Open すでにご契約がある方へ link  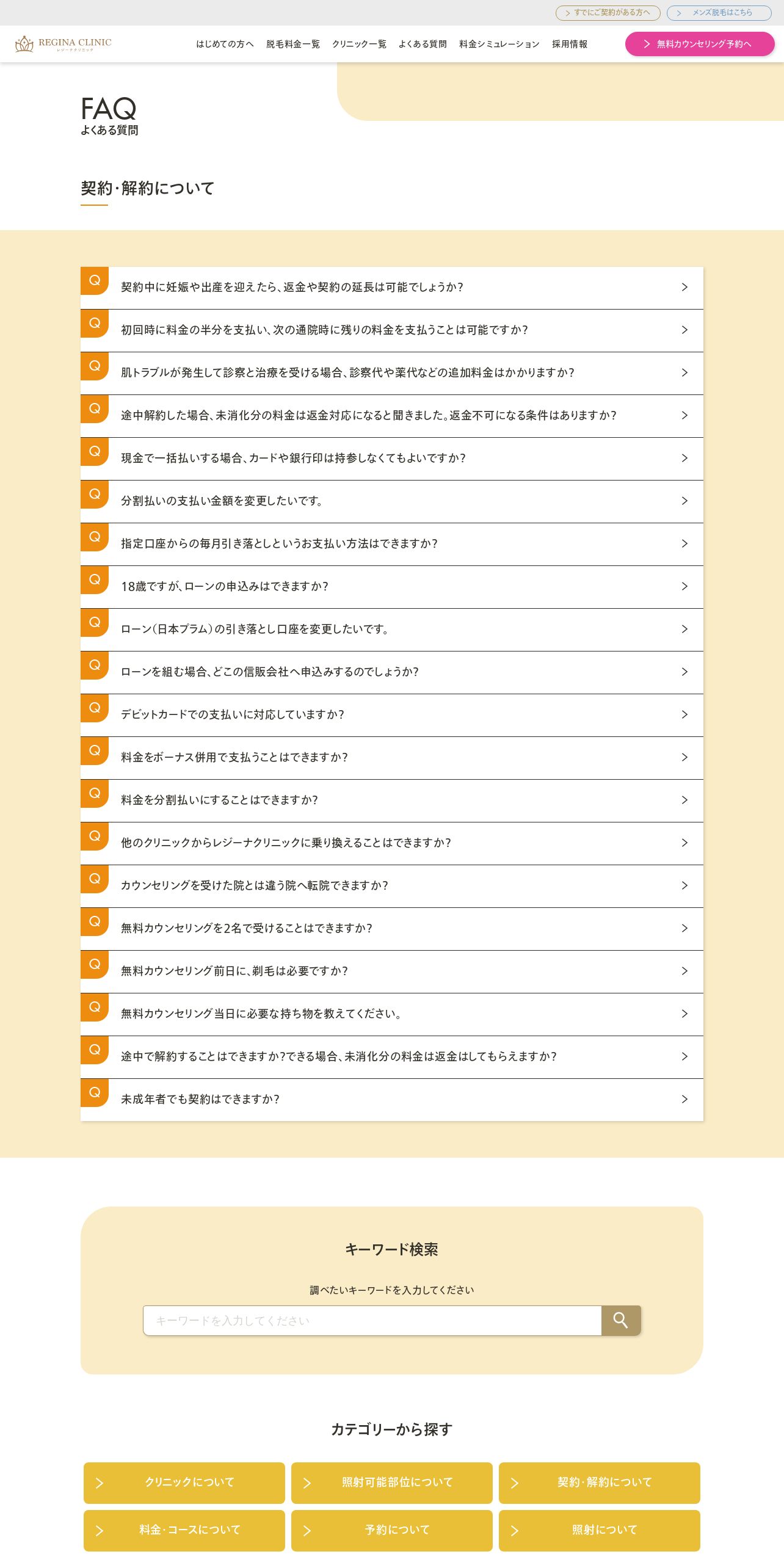pyautogui.click(x=608, y=13)
